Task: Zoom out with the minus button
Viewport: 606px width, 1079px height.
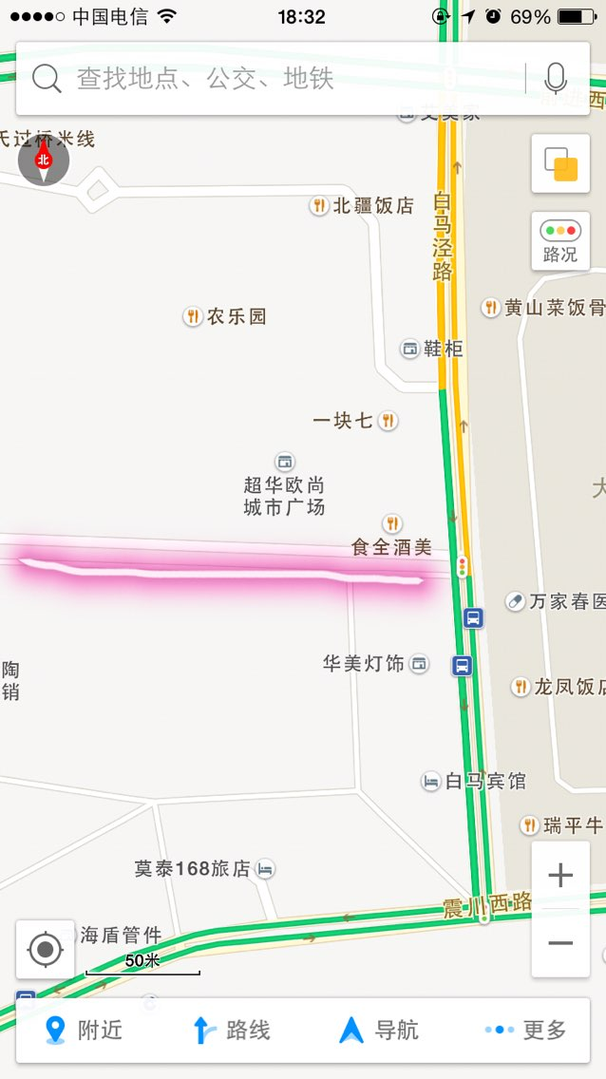Action: click(561, 943)
